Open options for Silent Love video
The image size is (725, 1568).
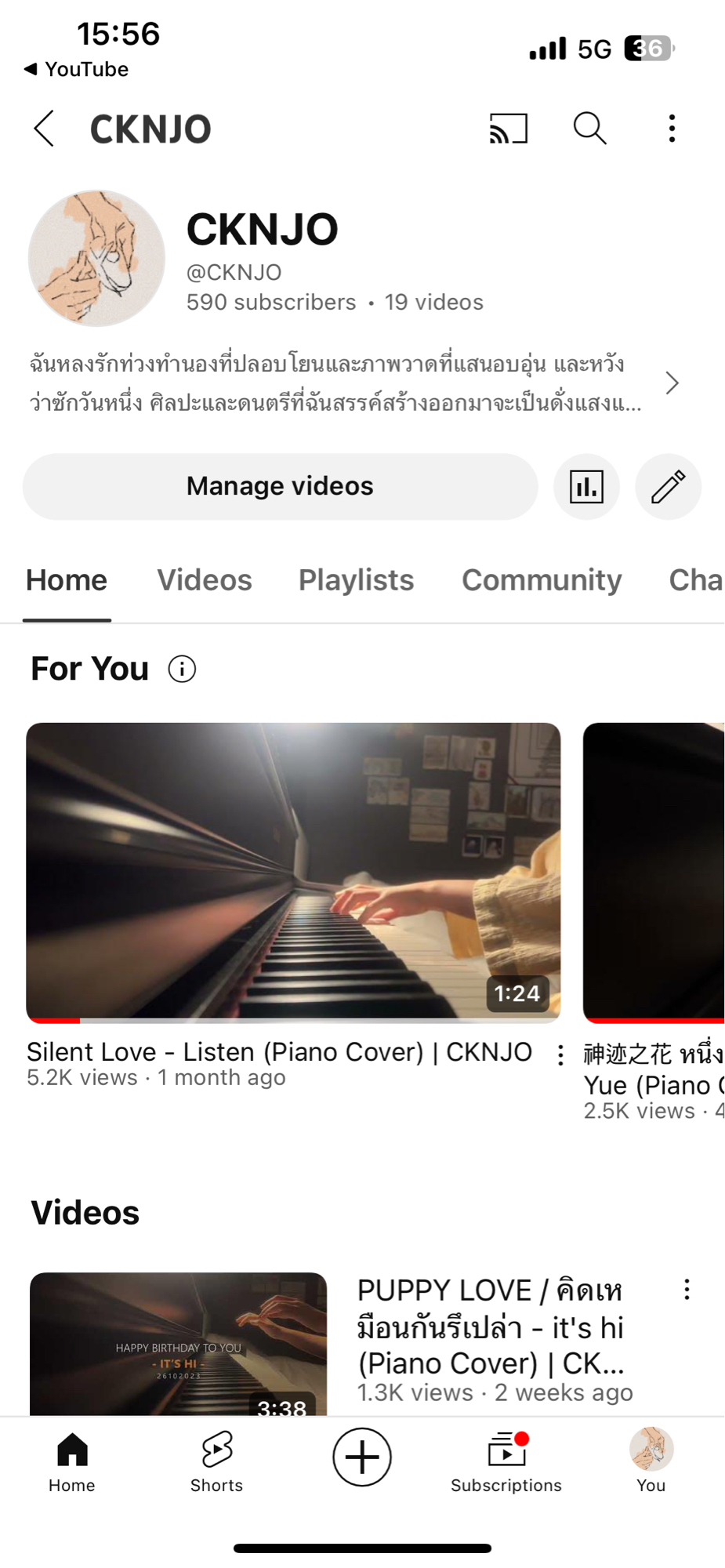tap(560, 1056)
